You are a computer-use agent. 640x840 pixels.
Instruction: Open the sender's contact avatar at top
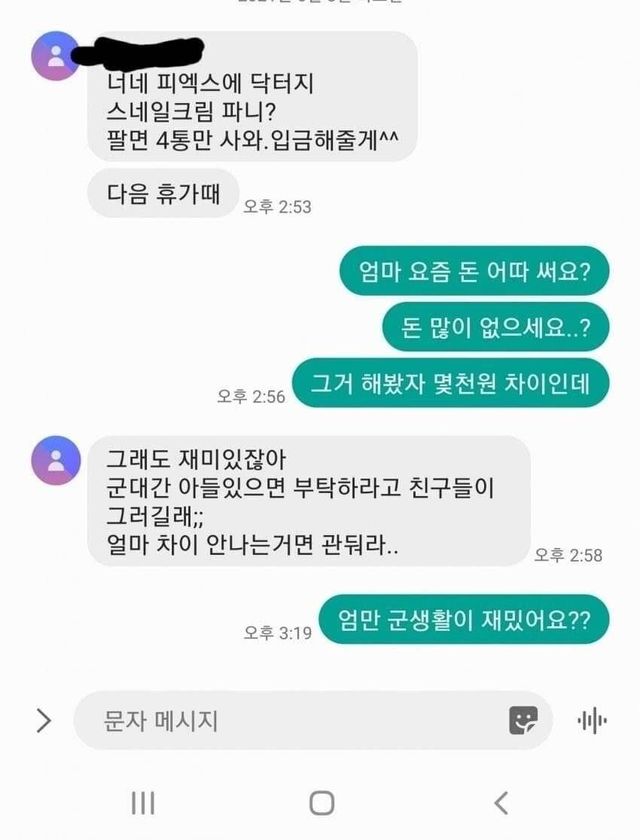pos(56,56)
